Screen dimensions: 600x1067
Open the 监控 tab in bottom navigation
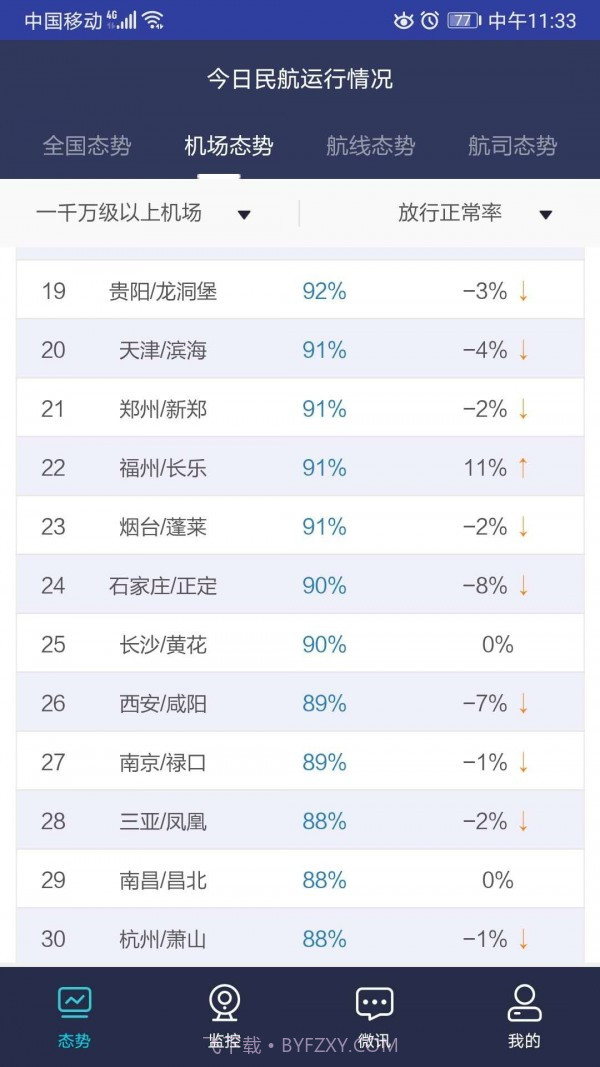224,1015
